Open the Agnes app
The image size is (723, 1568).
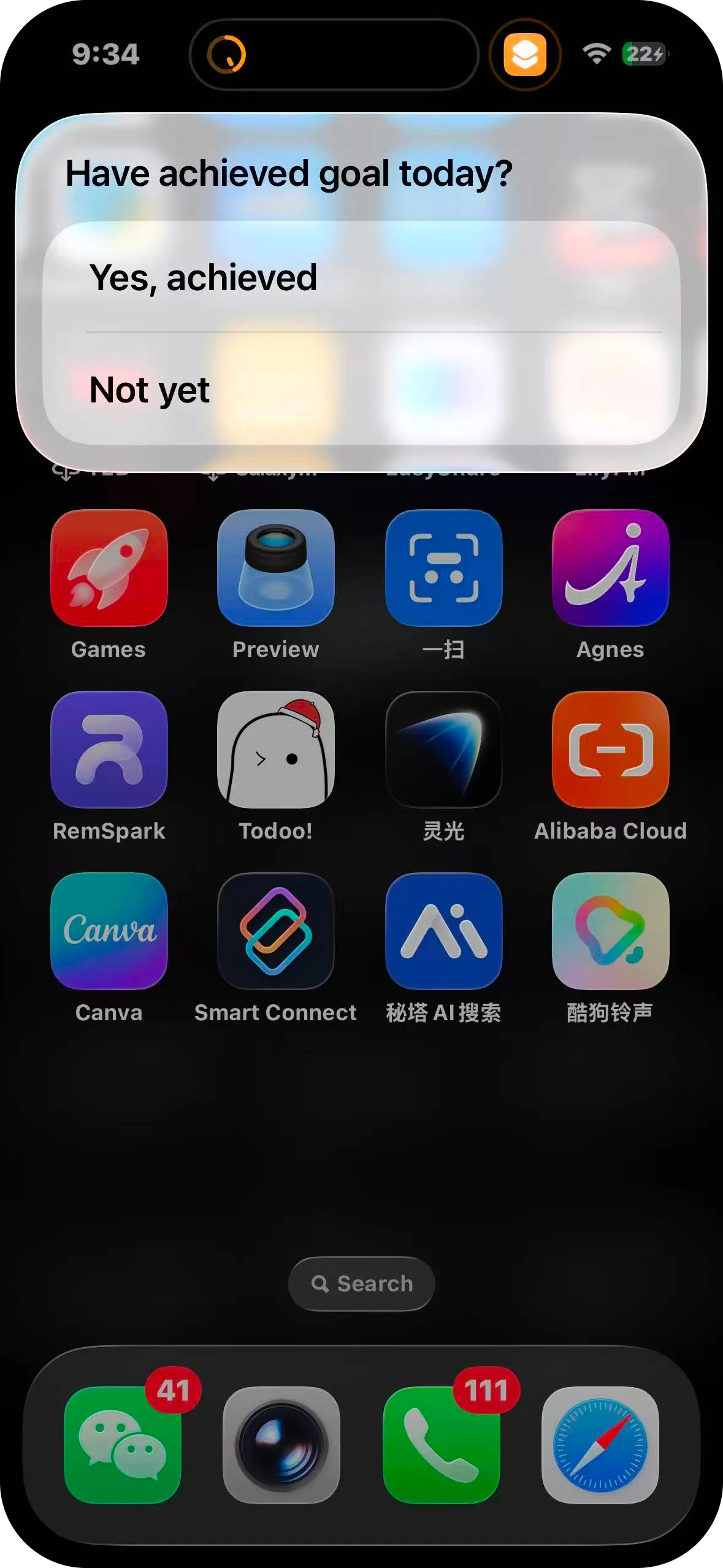[610, 568]
